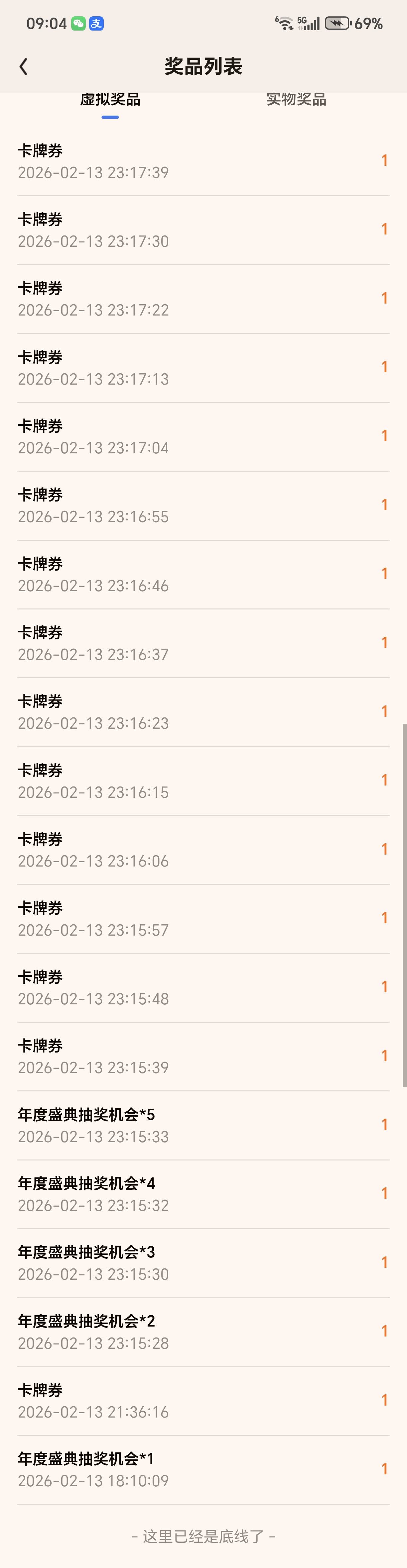Select the 虚拟奖品 tab
Viewport: 407px width, 1568px height.
tap(110, 100)
